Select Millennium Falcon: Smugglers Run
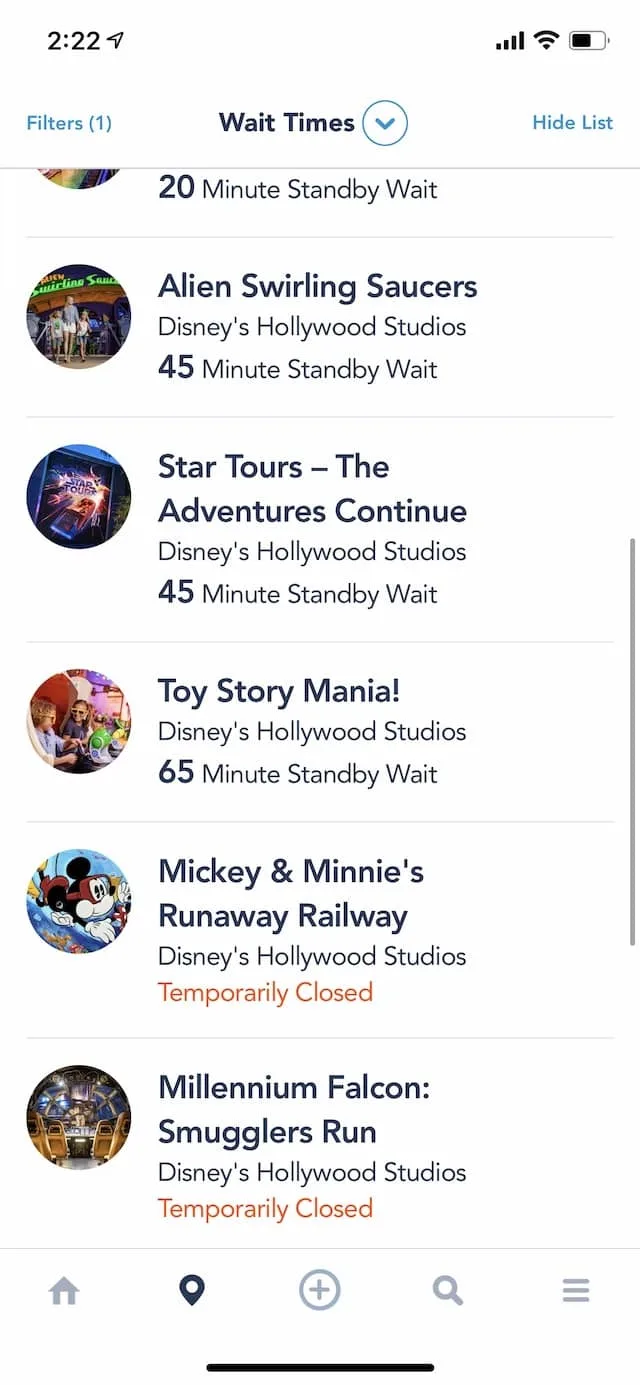The width and height of the screenshot is (640, 1385). point(320,1144)
